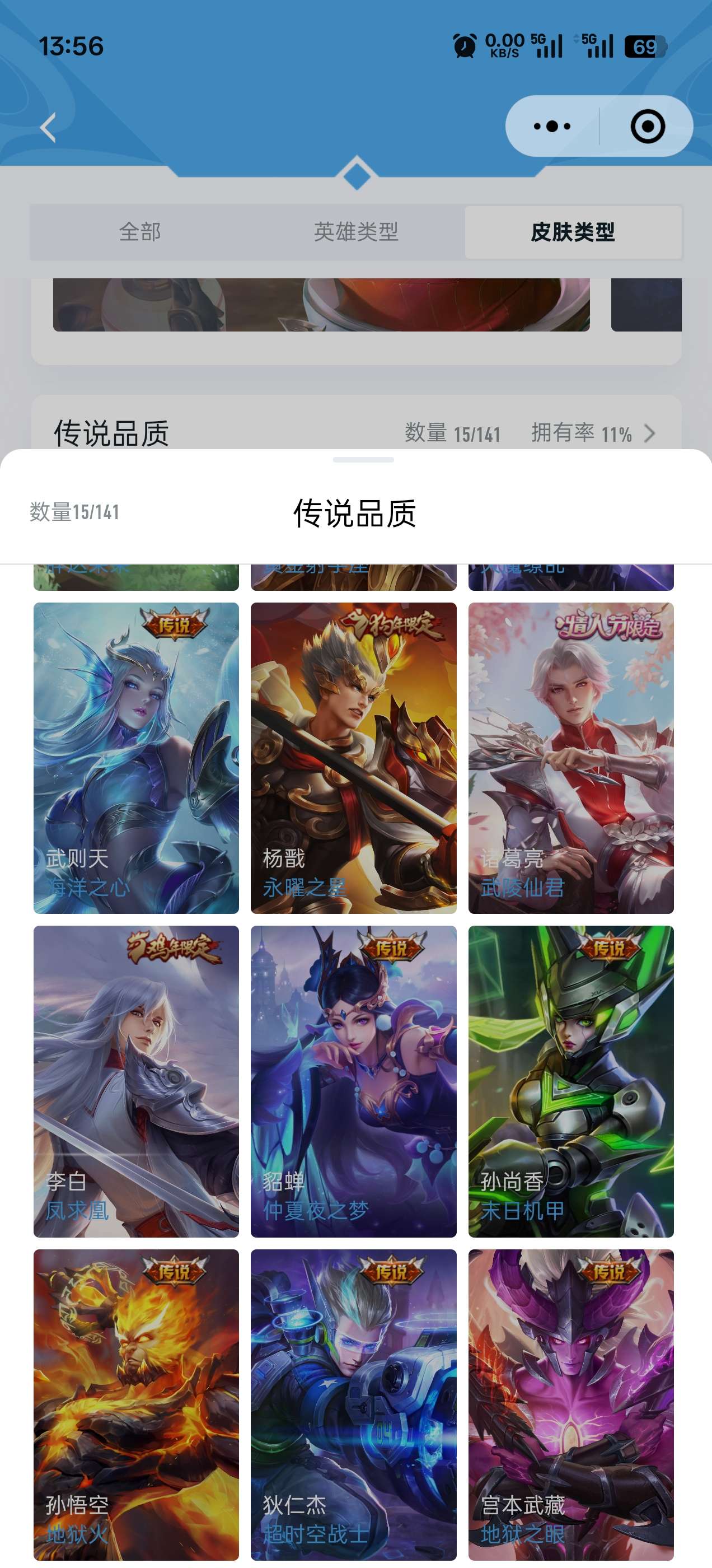The image size is (712, 1568).
Task: View 诸葛亮 武陵仙君 skin card
Action: pos(571,757)
